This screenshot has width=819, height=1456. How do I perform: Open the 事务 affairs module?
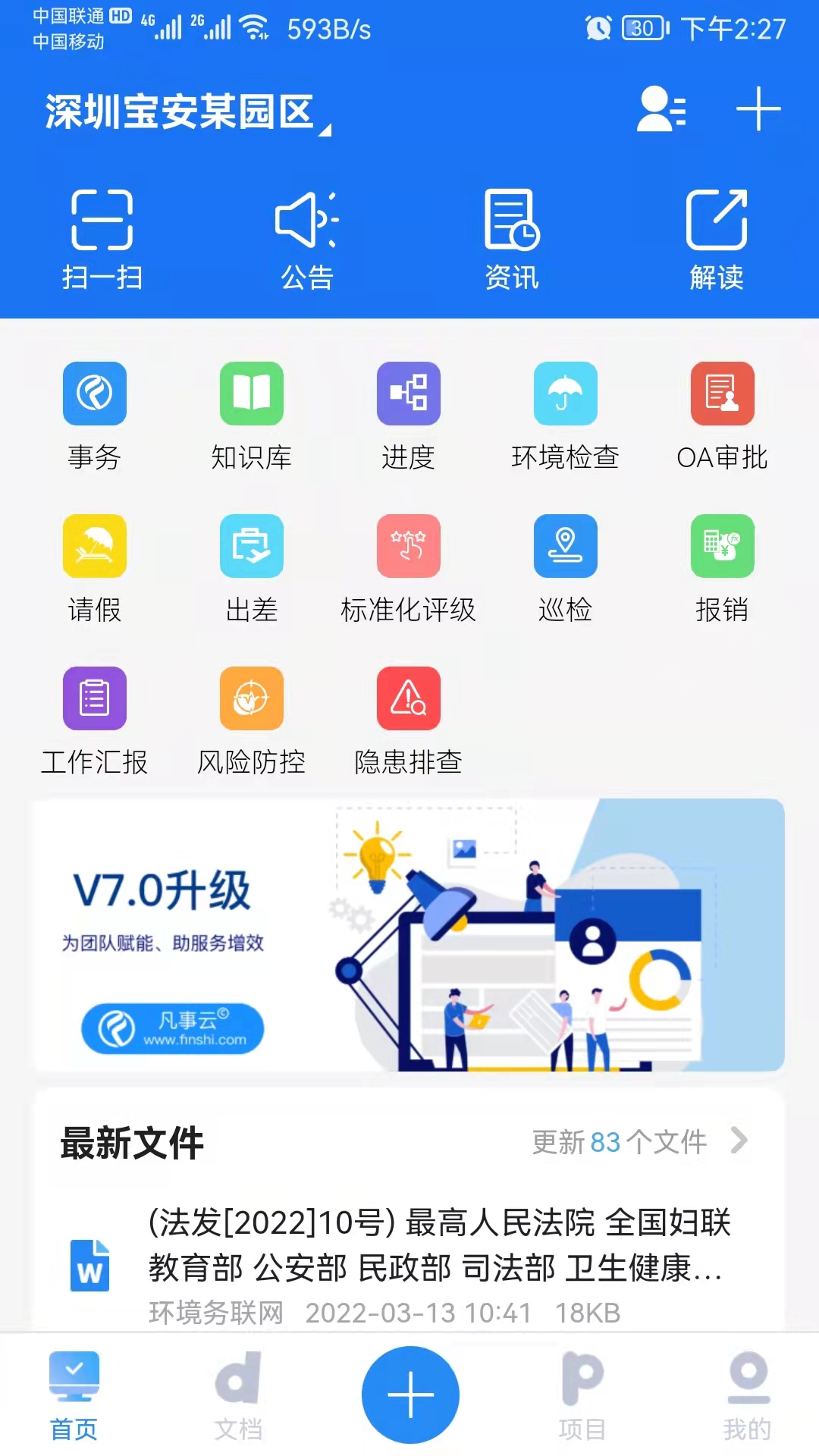tap(94, 415)
